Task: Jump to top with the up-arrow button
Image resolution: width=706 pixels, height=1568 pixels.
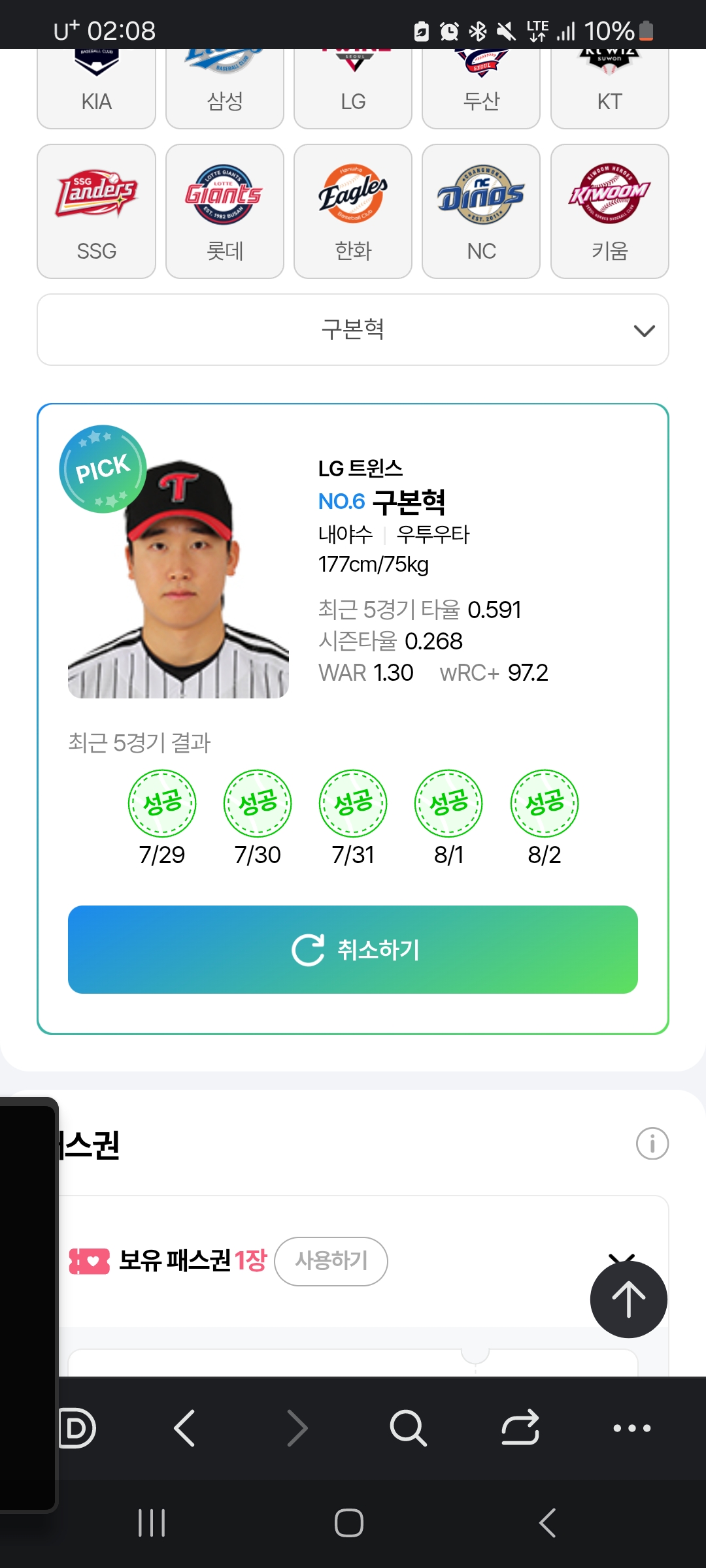Action: [x=628, y=1299]
